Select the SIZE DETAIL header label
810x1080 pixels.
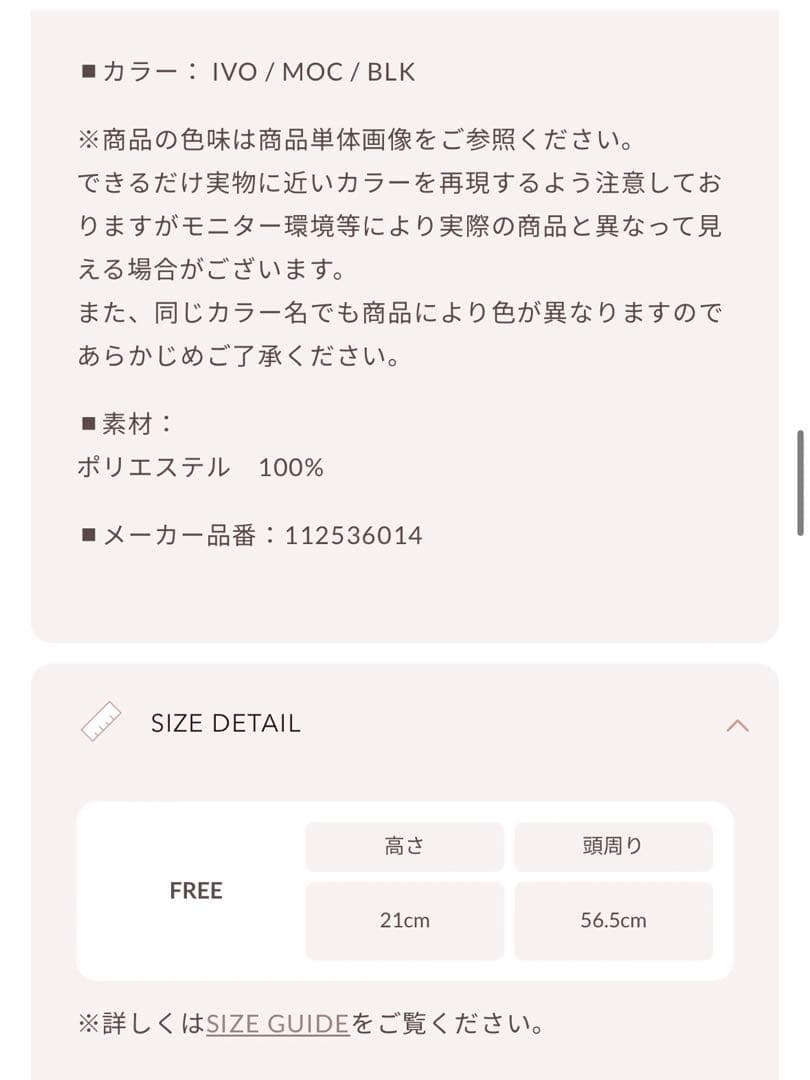pyautogui.click(x=226, y=723)
